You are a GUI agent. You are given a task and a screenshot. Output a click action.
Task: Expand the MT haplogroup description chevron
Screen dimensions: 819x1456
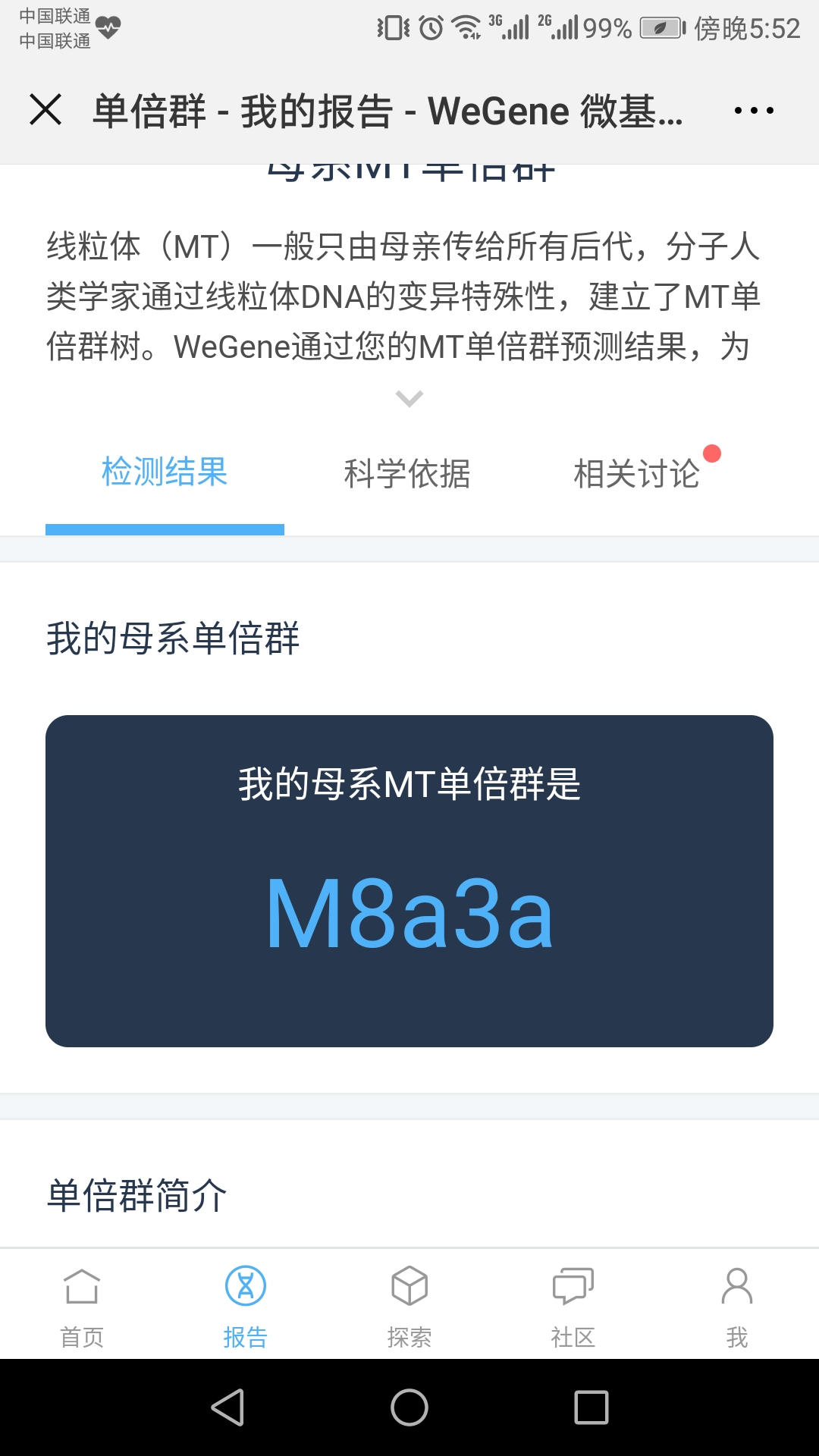[x=409, y=398]
